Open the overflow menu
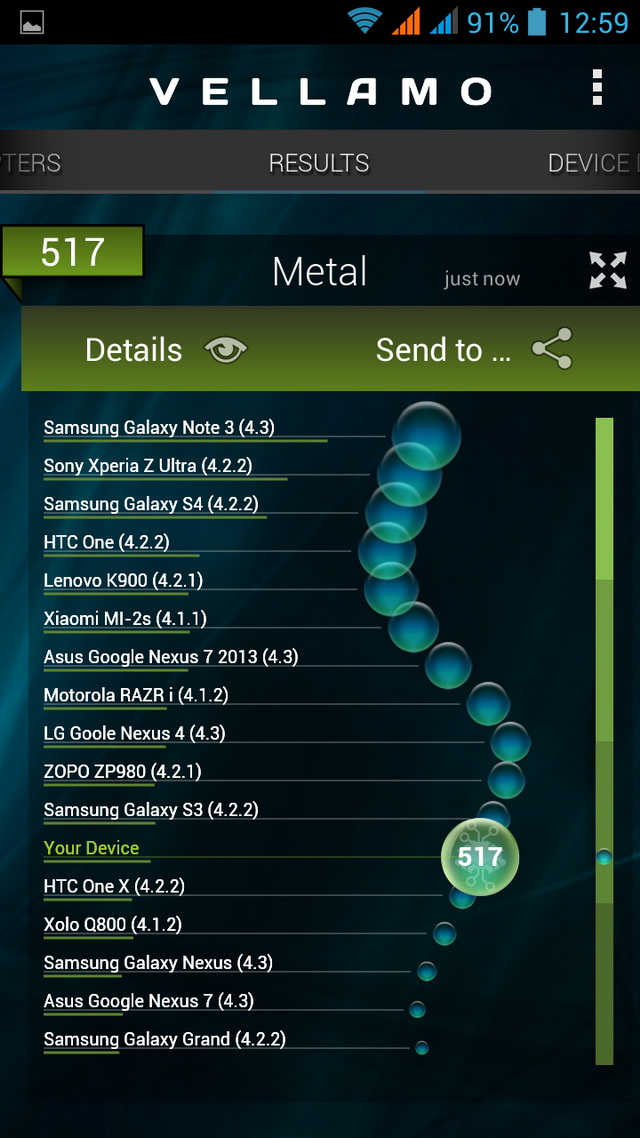Image resolution: width=640 pixels, height=1138 pixels. pyautogui.click(x=597, y=88)
